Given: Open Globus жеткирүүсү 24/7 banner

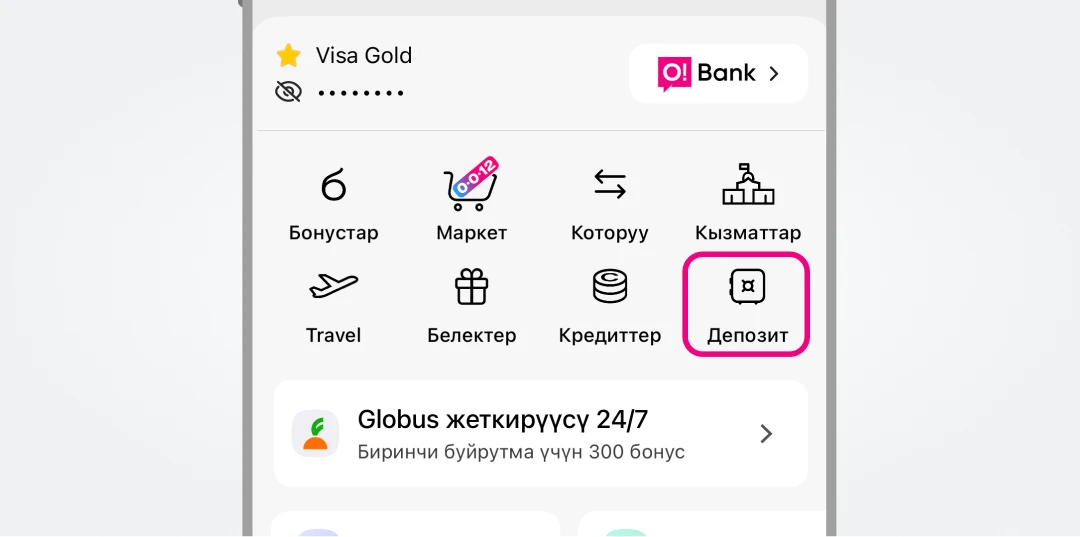Looking at the screenshot, I should [540, 433].
